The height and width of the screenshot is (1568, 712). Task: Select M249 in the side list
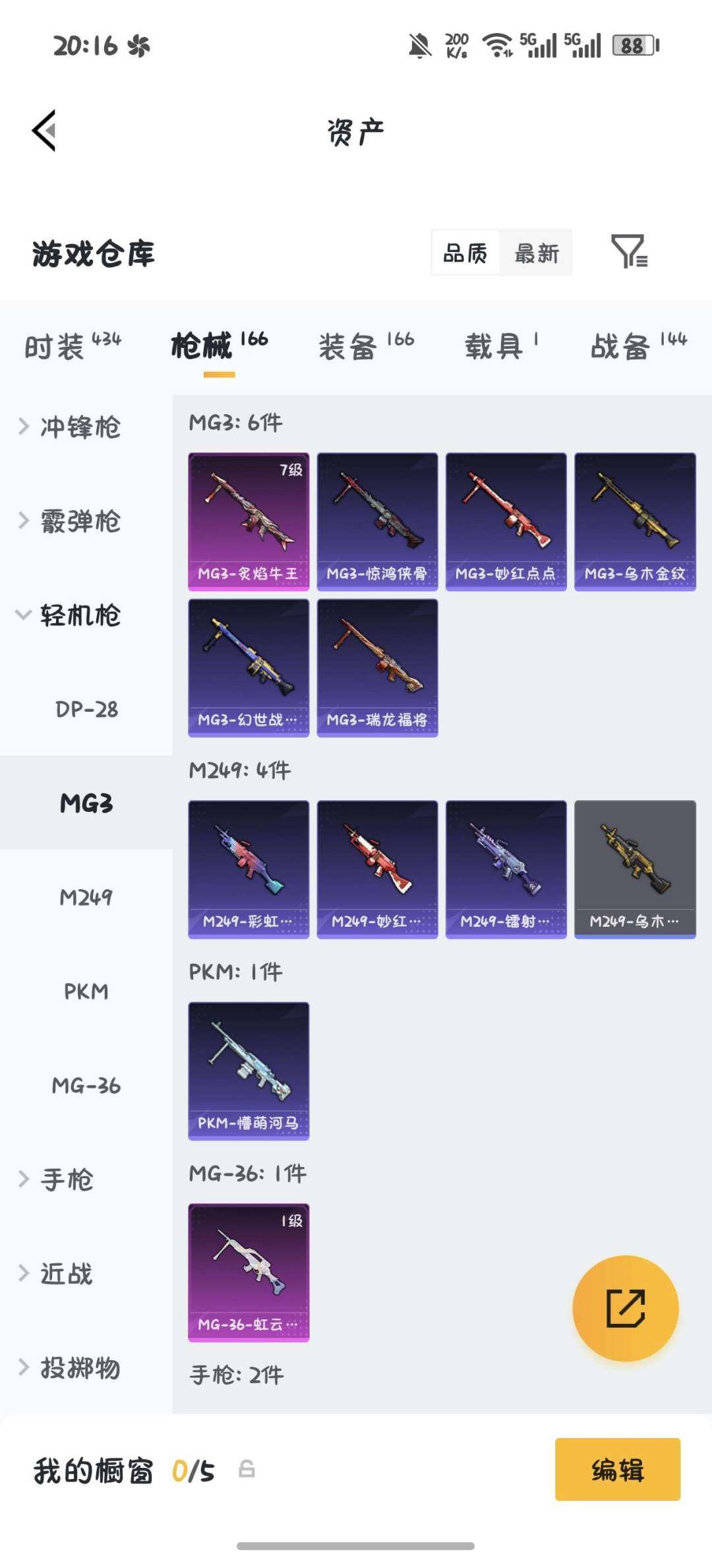click(x=86, y=898)
